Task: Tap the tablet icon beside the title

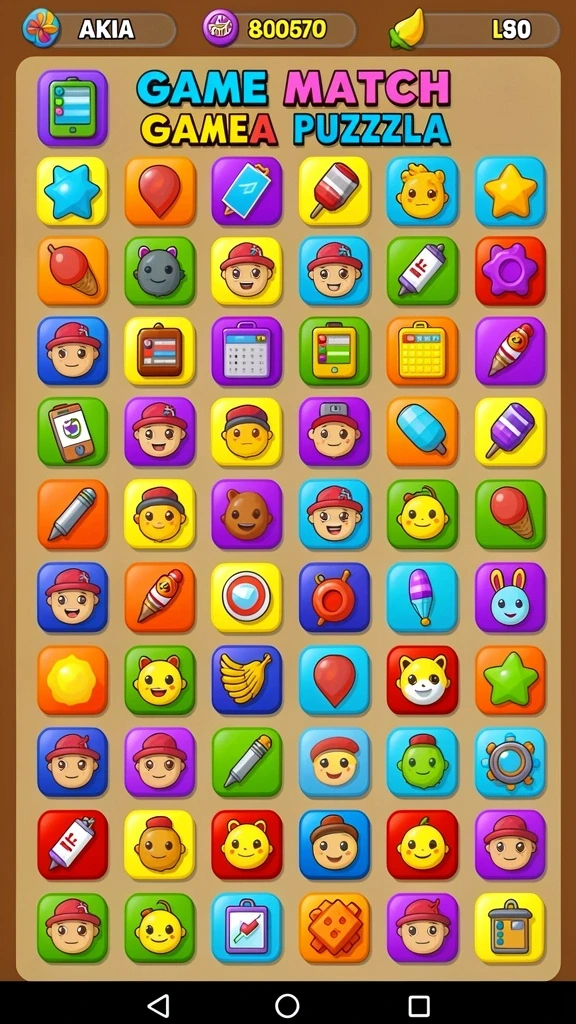Action: (72, 108)
